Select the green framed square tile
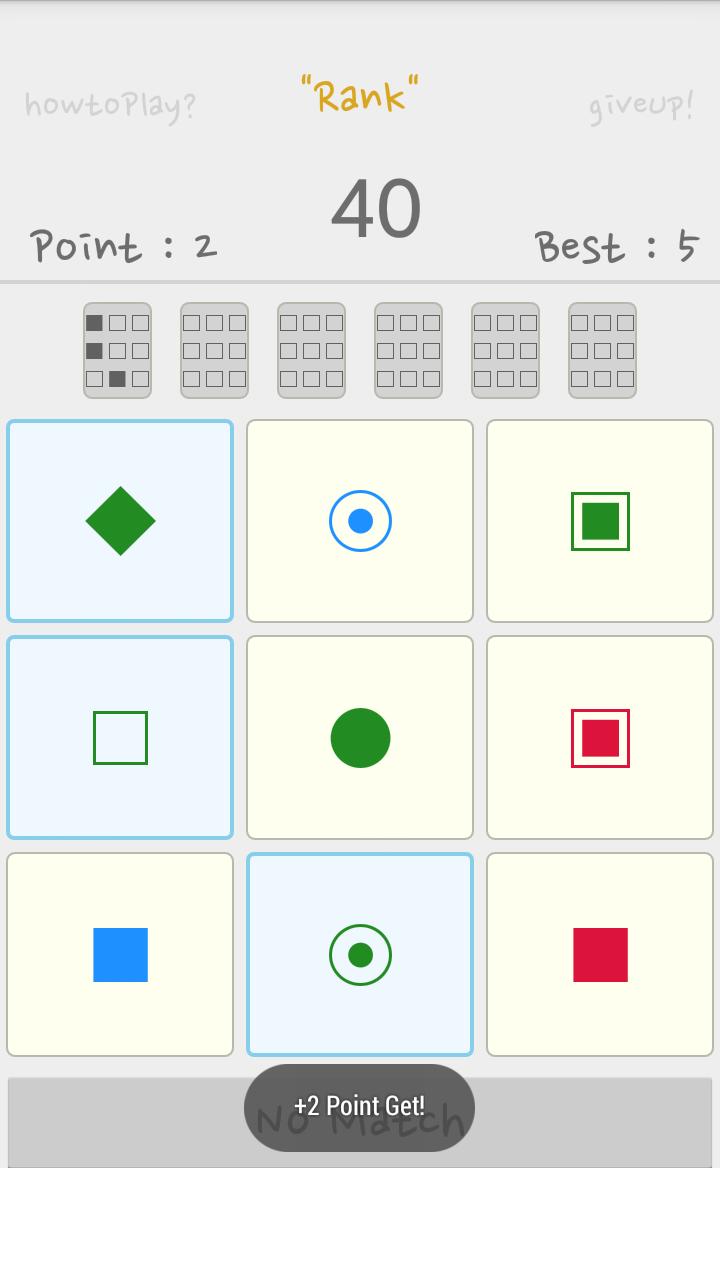 point(600,521)
